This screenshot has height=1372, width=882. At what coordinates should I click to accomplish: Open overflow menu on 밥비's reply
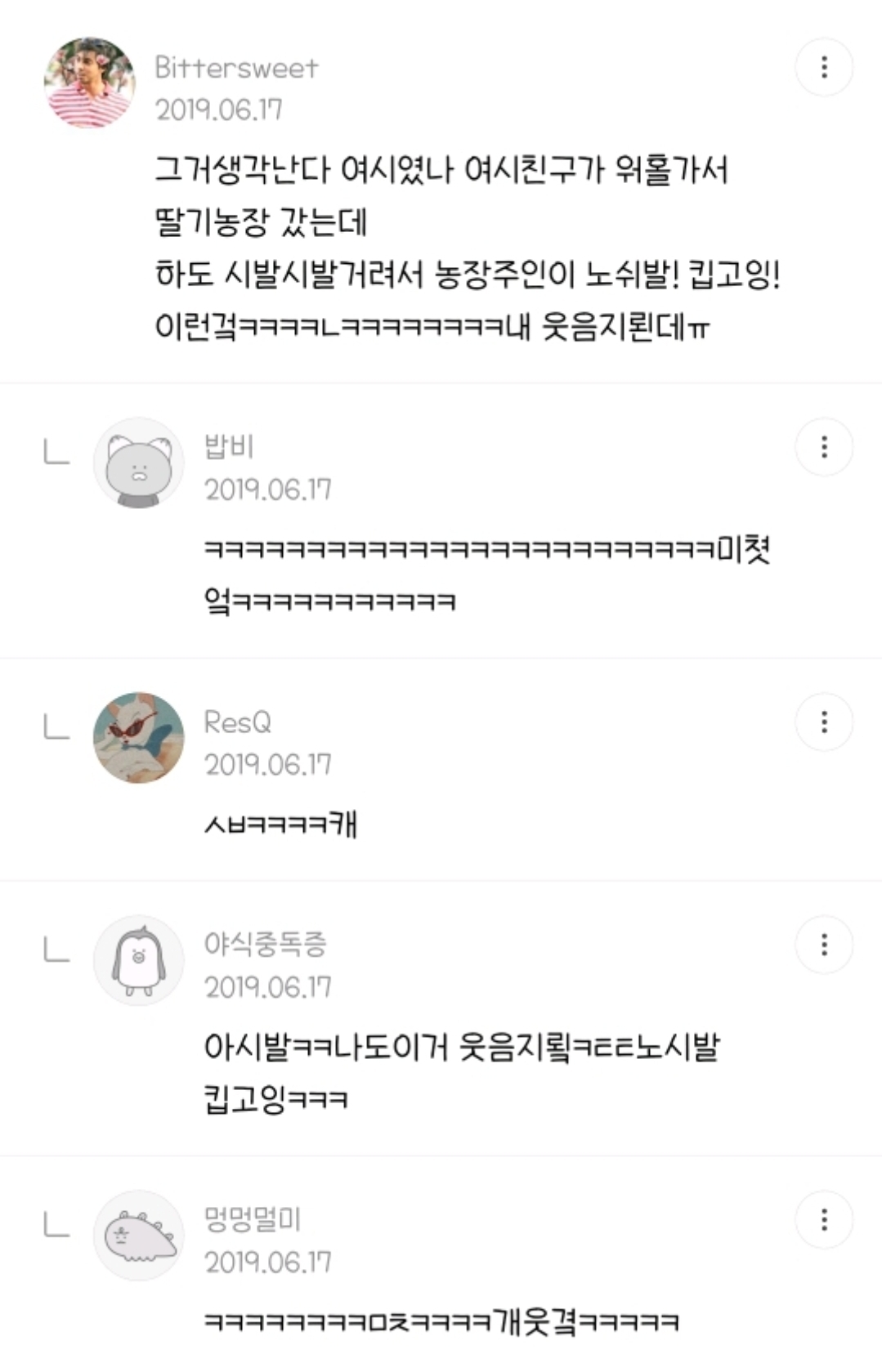824,447
